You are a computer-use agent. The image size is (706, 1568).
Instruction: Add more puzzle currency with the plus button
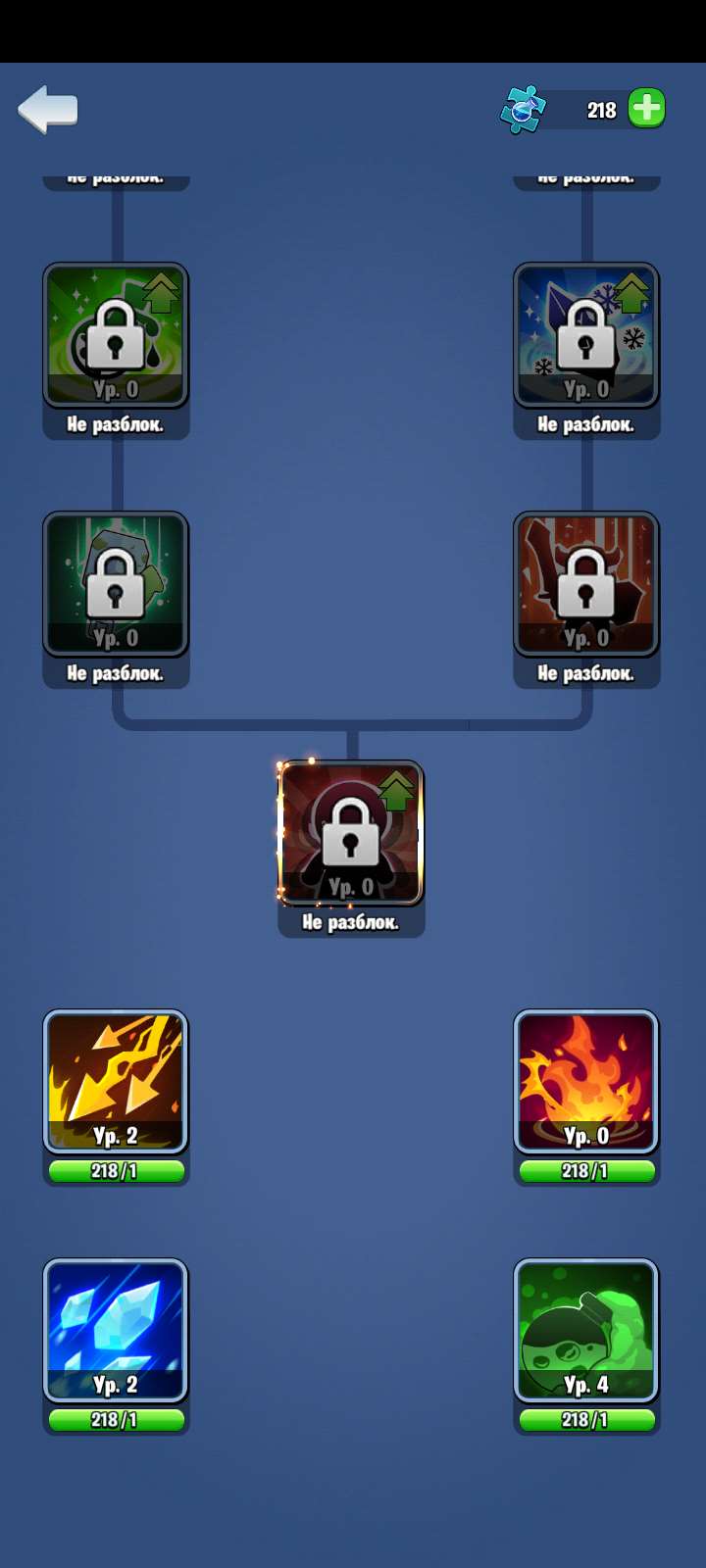tap(646, 109)
